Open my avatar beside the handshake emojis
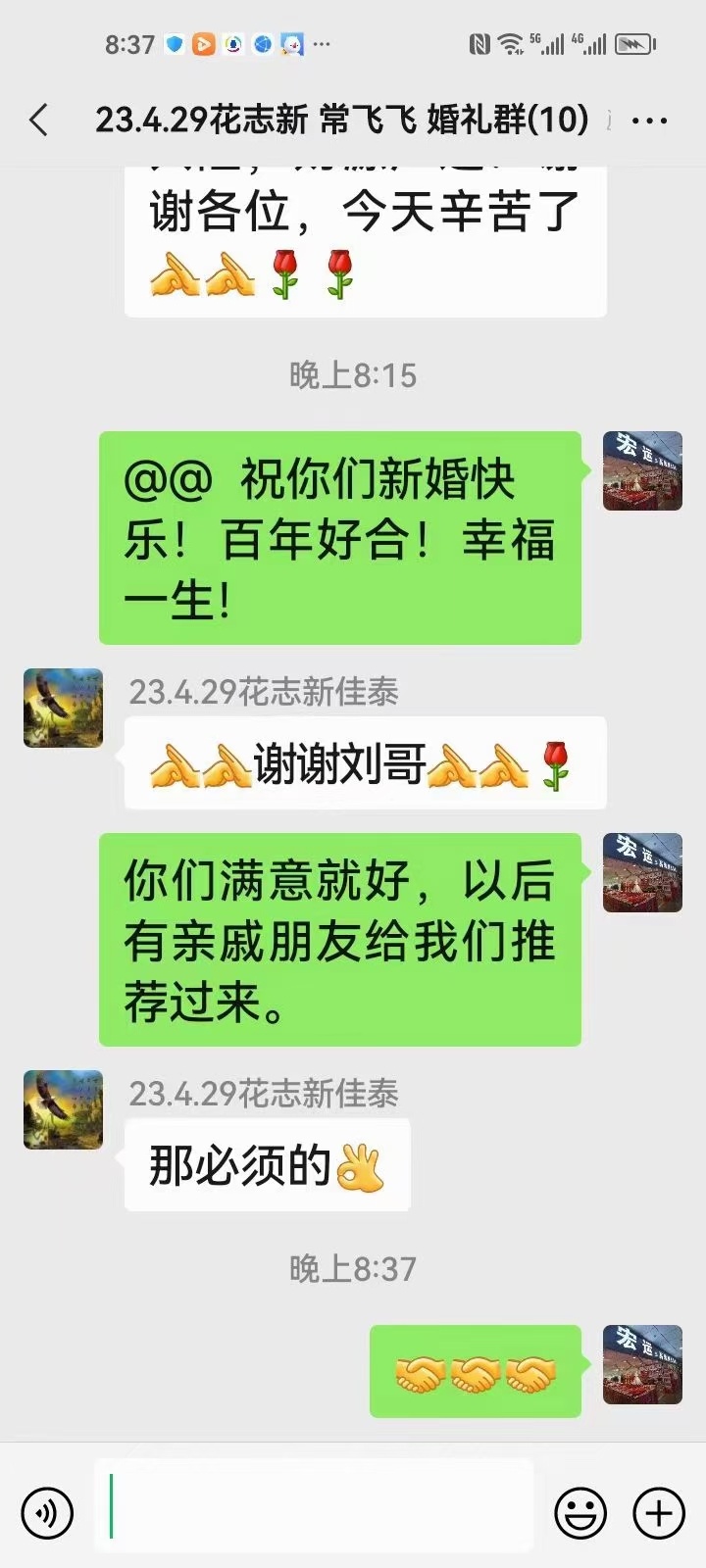The image size is (706, 1568). point(642,1364)
